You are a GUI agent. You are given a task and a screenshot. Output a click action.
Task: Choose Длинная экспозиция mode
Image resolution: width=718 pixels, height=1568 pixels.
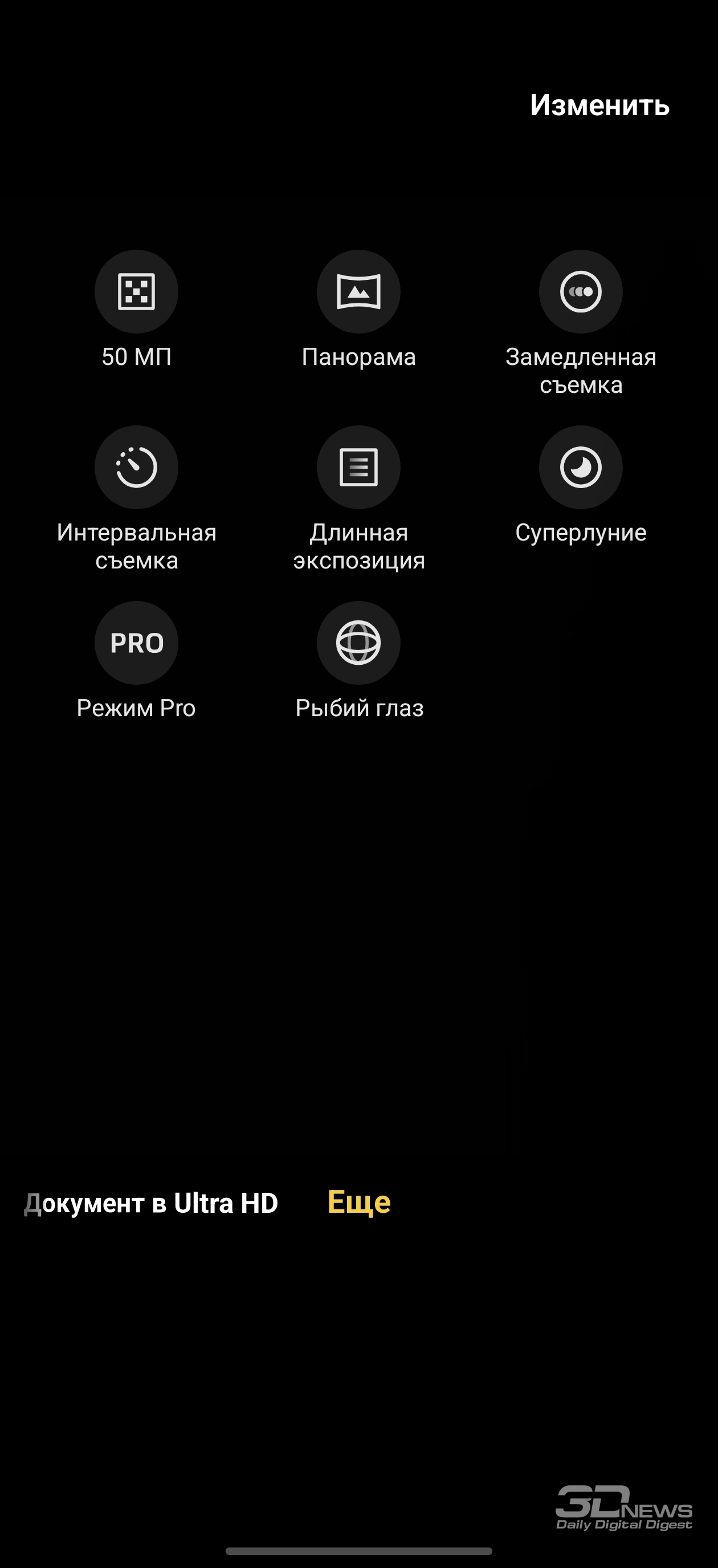pyautogui.click(x=358, y=468)
